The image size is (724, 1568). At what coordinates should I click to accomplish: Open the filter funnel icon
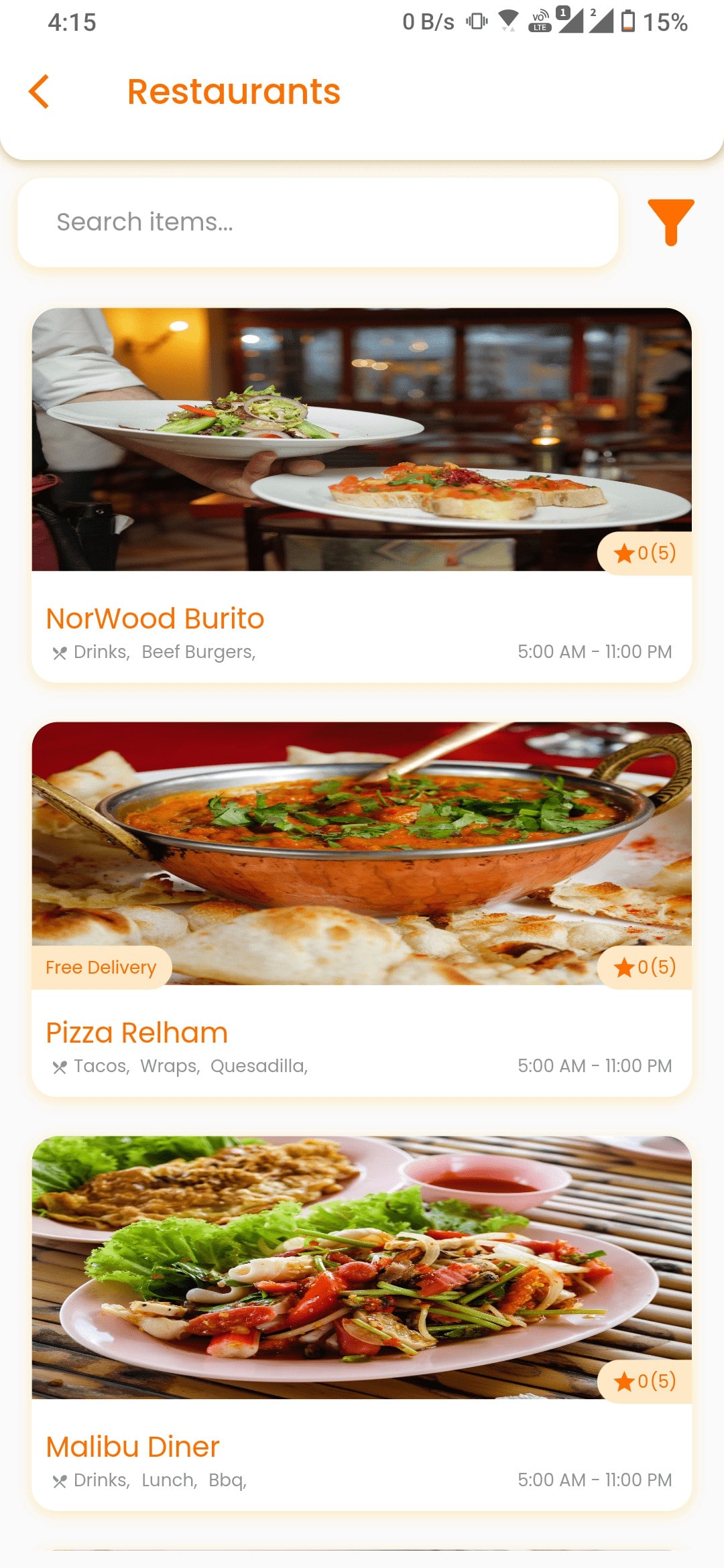(x=670, y=222)
